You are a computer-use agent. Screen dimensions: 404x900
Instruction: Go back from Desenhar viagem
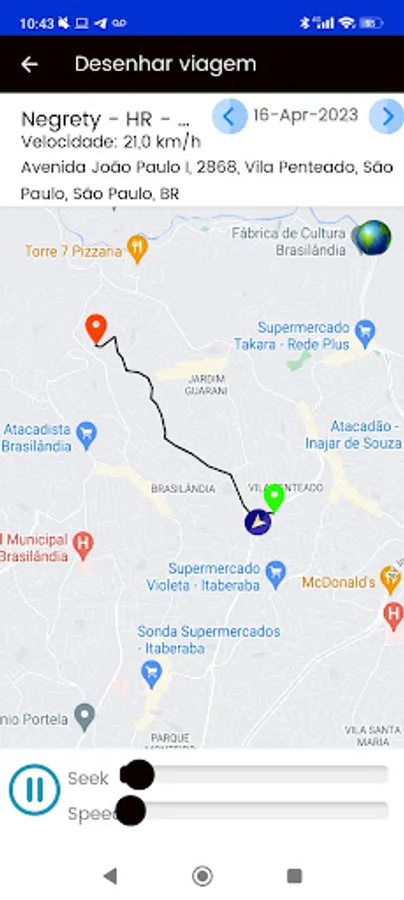pos(29,64)
